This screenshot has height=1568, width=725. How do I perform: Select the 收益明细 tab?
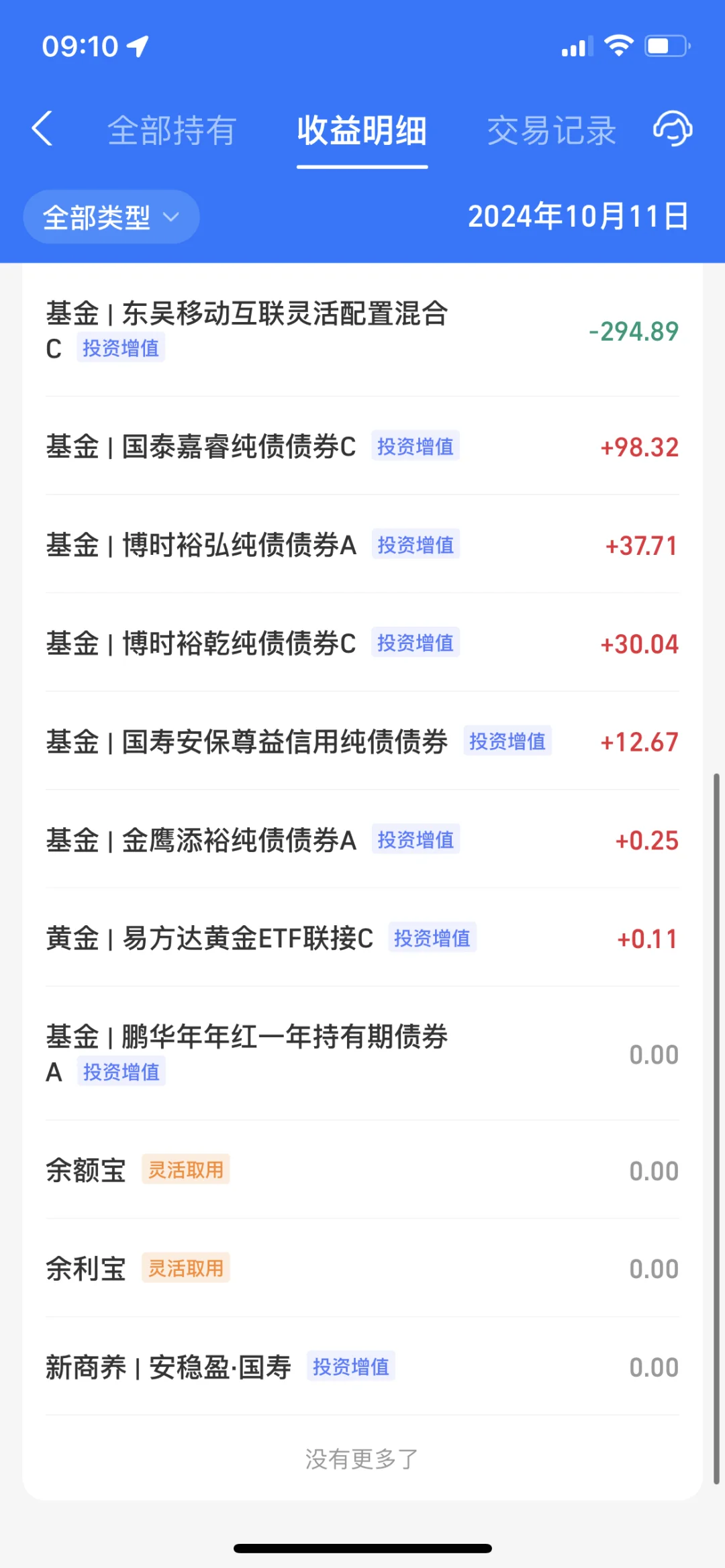point(362,130)
